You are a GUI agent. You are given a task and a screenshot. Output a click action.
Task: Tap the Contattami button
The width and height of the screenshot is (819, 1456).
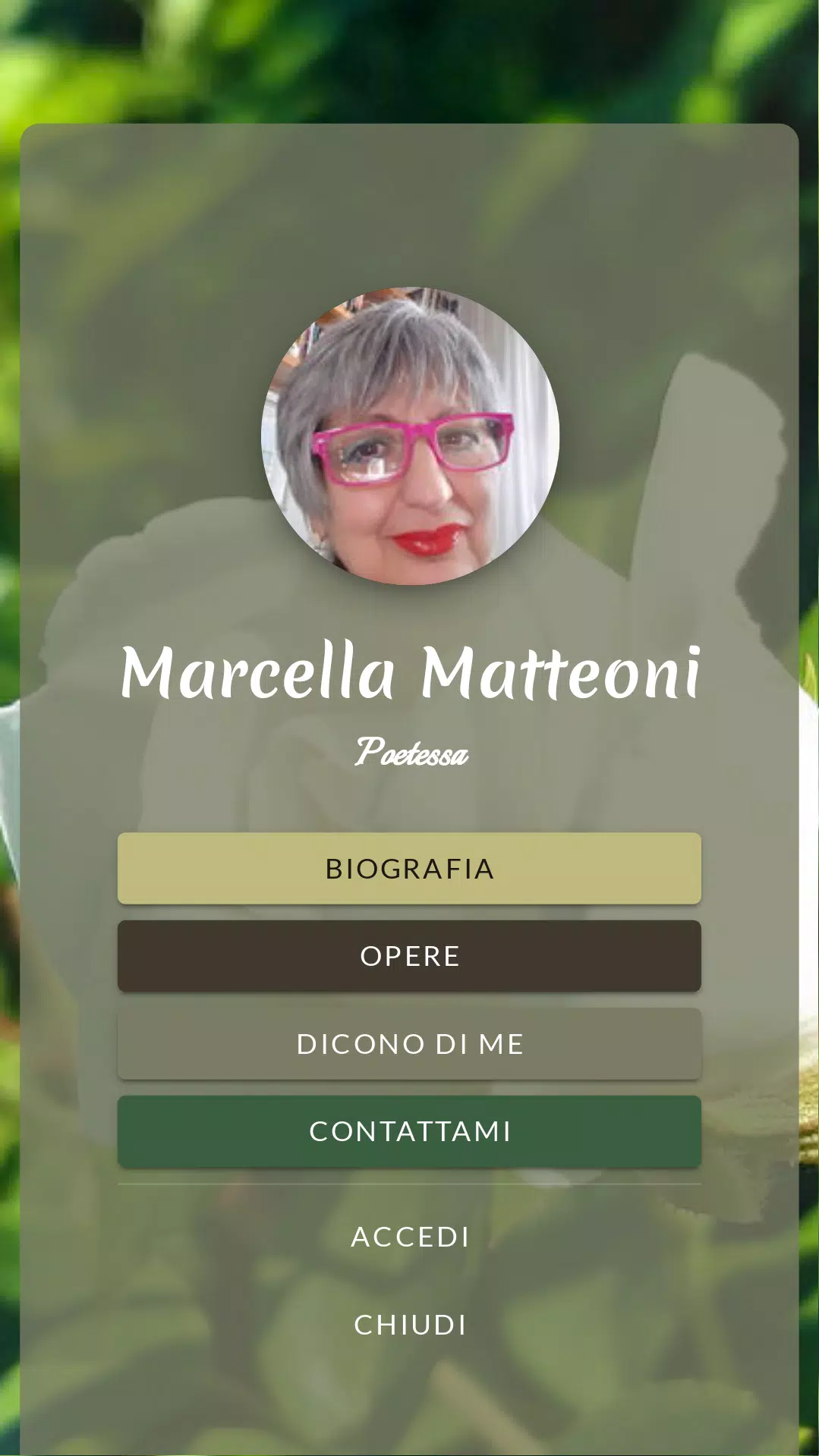click(409, 1131)
